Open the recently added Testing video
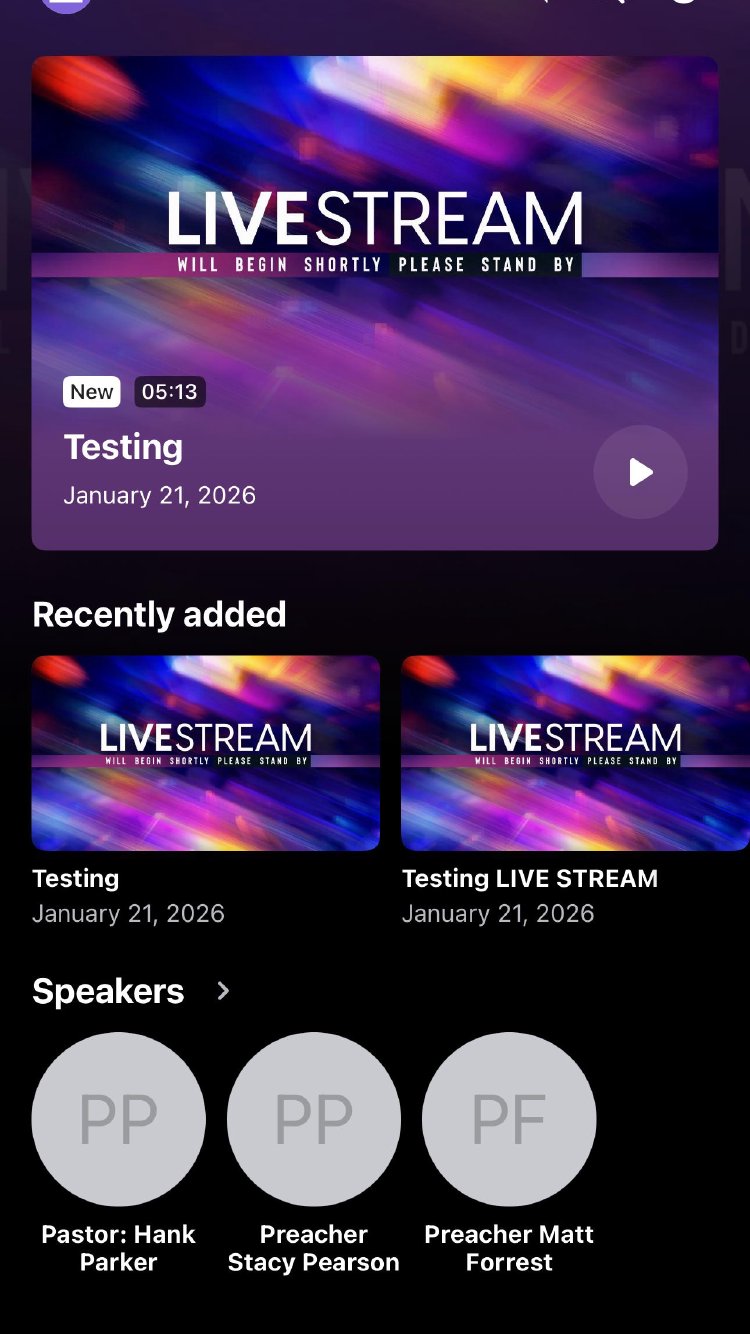Screen dimensions: 750x1334 [206, 753]
